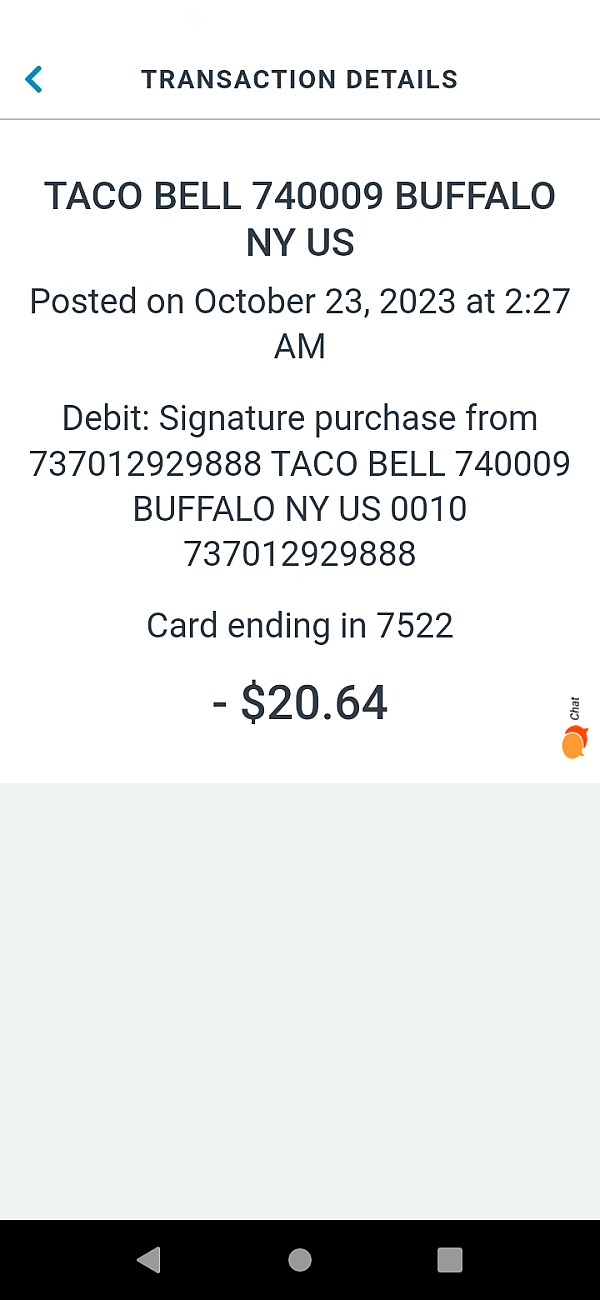Go to the system home screen
Image resolution: width=600 pixels, height=1300 pixels.
pos(299,1259)
